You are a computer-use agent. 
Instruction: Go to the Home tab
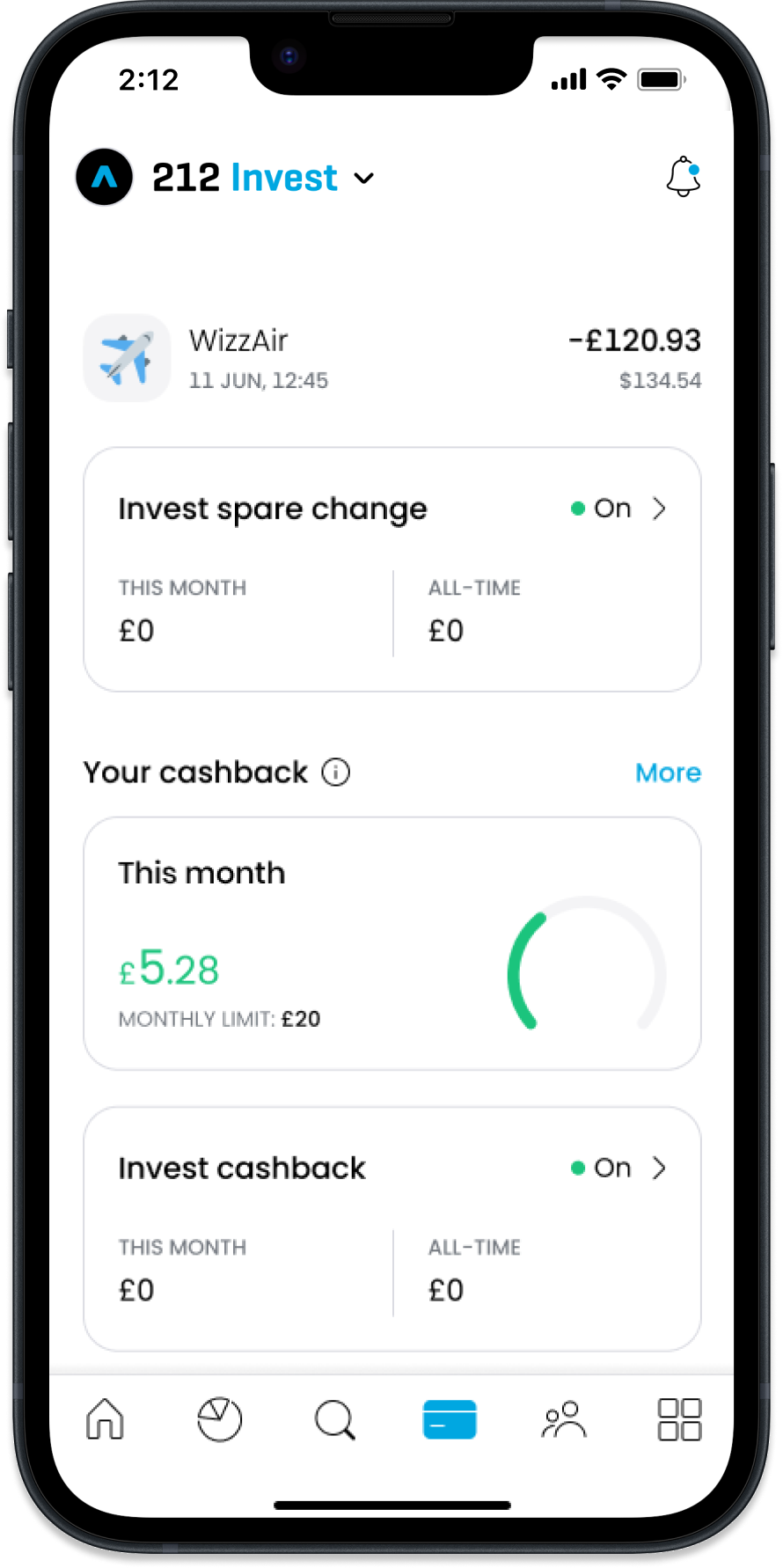(105, 1419)
